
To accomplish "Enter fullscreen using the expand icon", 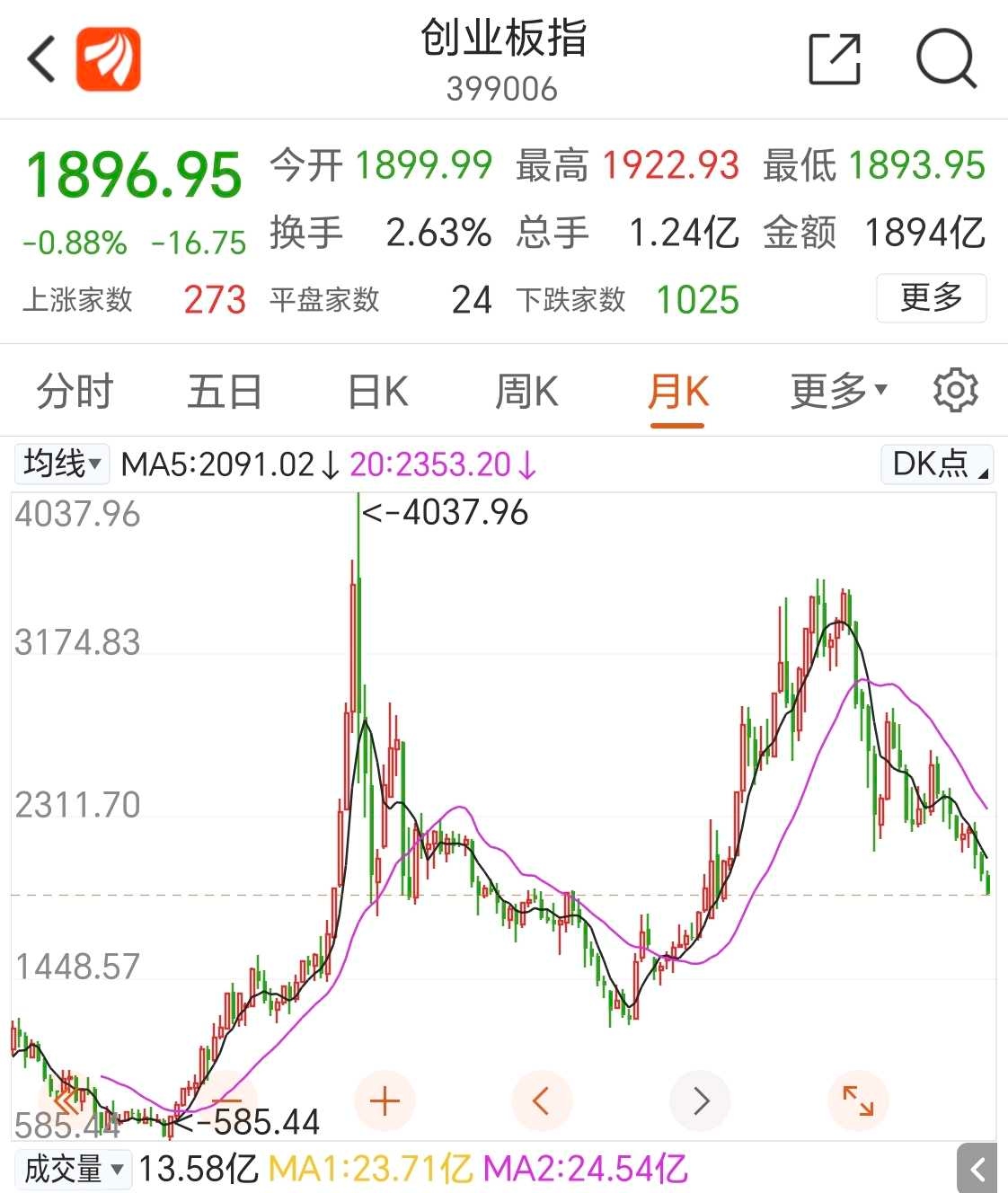I will click(858, 1100).
